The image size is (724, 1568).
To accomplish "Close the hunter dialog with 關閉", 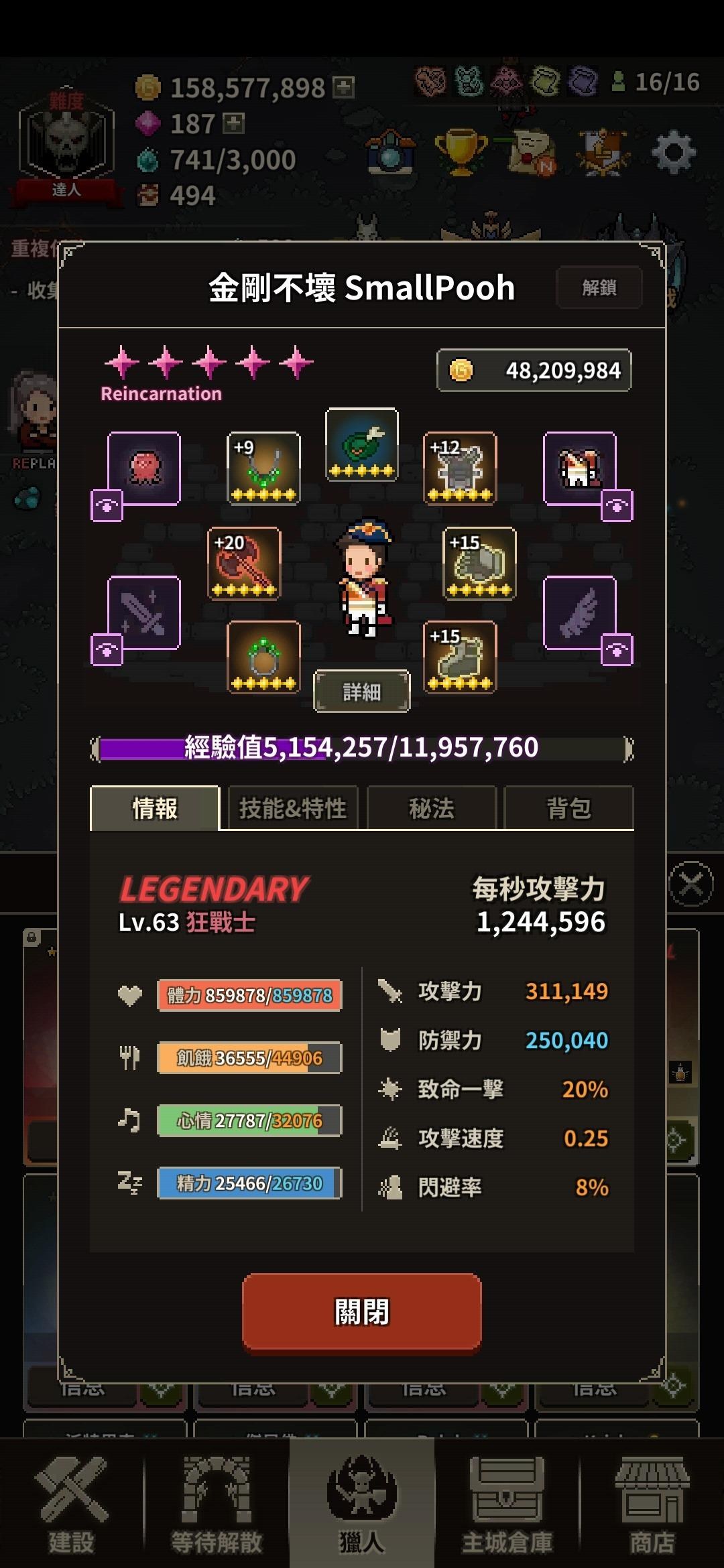I will tap(361, 1312).
